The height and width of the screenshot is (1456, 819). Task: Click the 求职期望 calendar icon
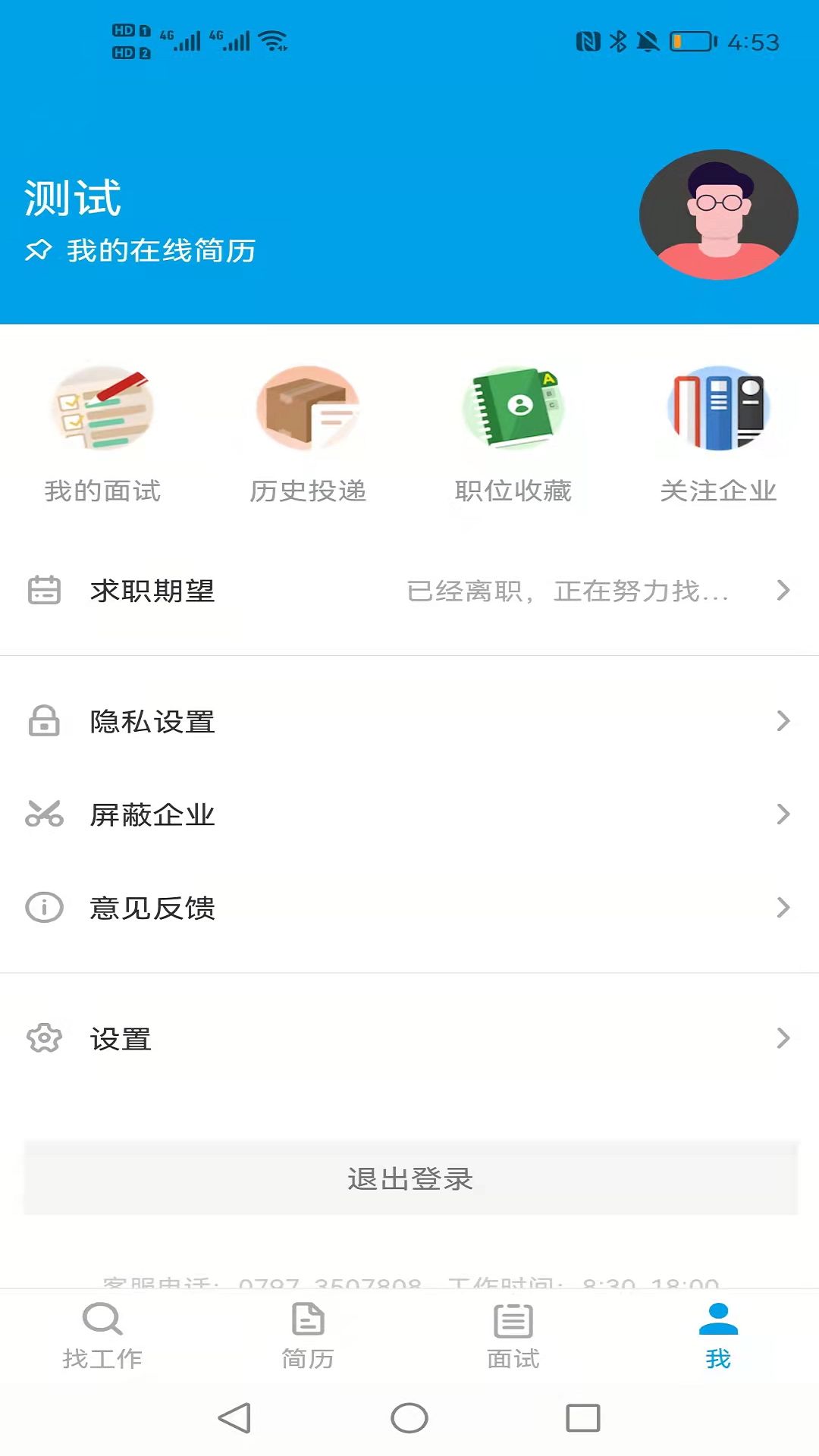point(43,591)
